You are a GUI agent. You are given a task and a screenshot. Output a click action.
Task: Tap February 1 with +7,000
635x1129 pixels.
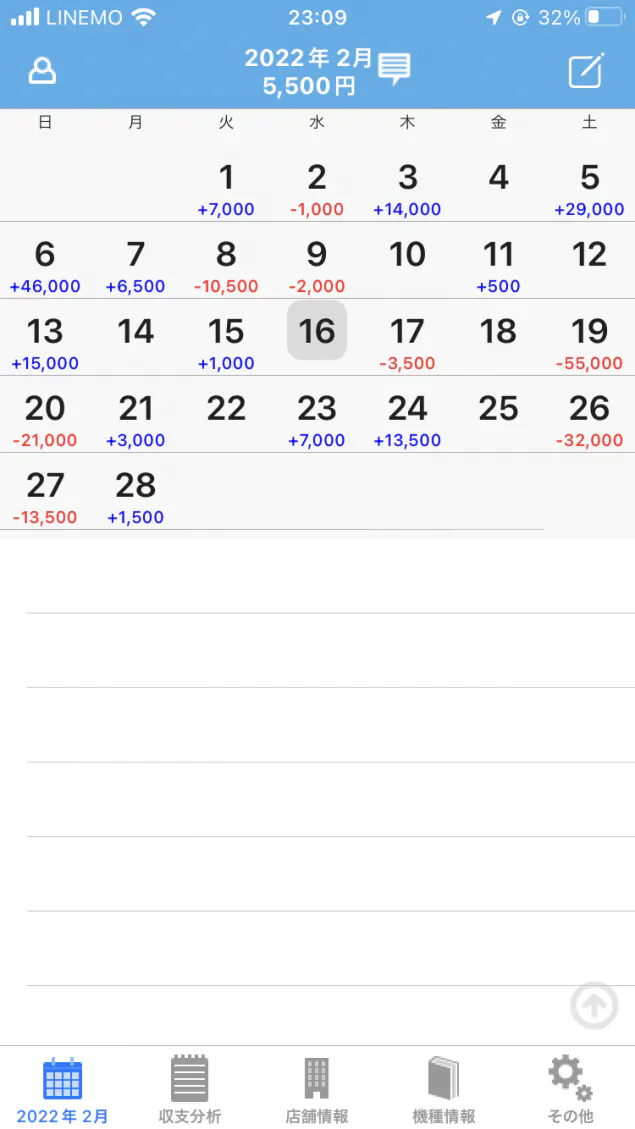226,188
